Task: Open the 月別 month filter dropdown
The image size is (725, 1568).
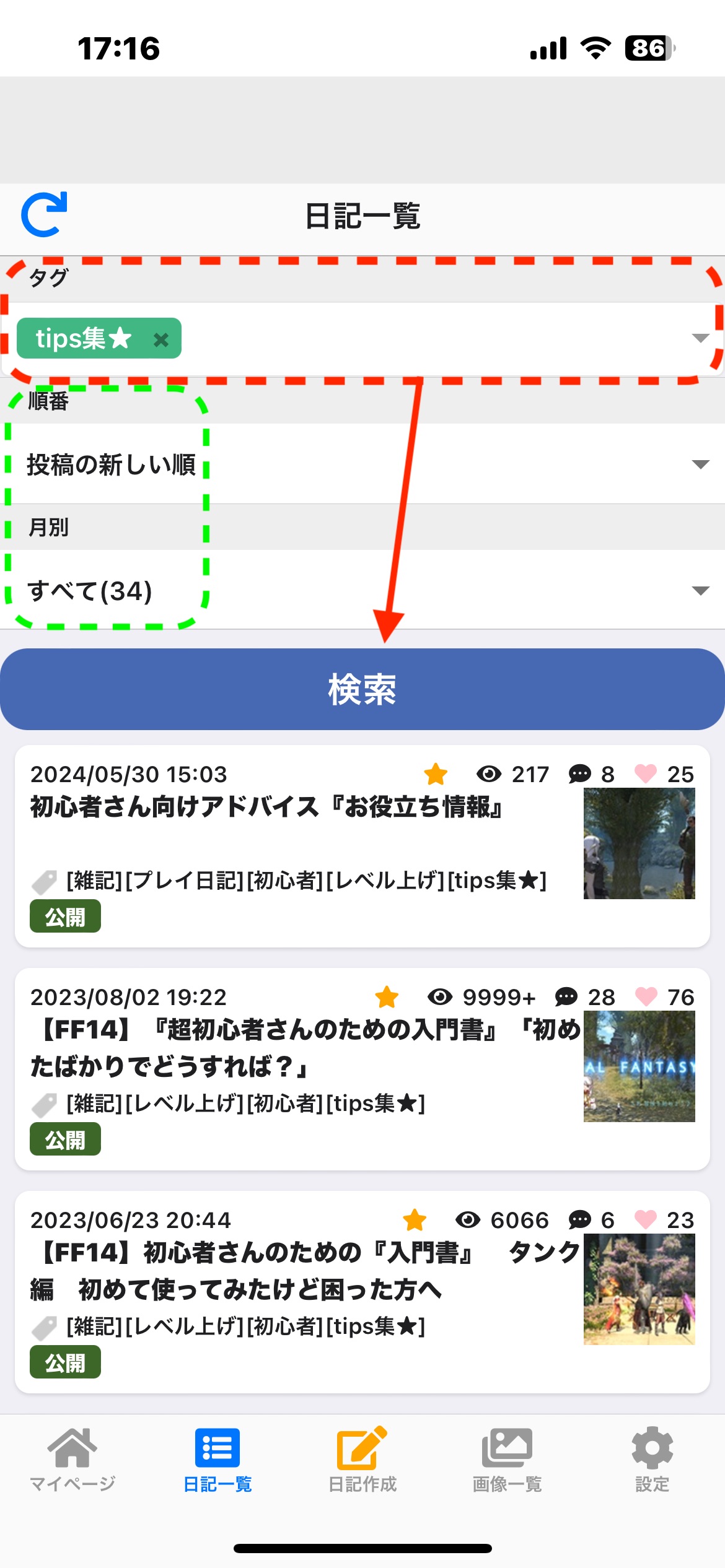Action: coord(362,590)
